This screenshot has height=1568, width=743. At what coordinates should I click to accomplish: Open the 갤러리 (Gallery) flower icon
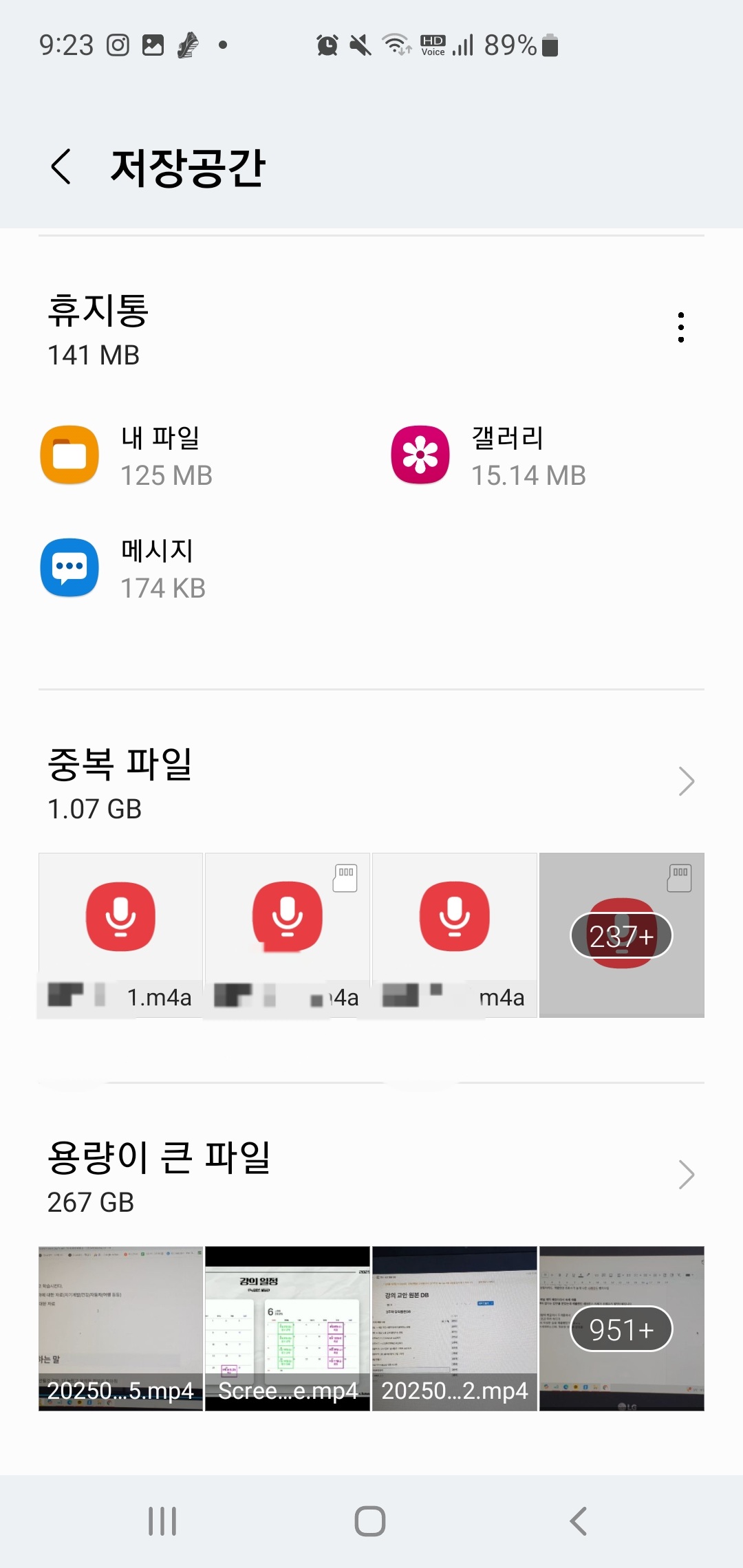pyautogui.click(x=420, y=455)
